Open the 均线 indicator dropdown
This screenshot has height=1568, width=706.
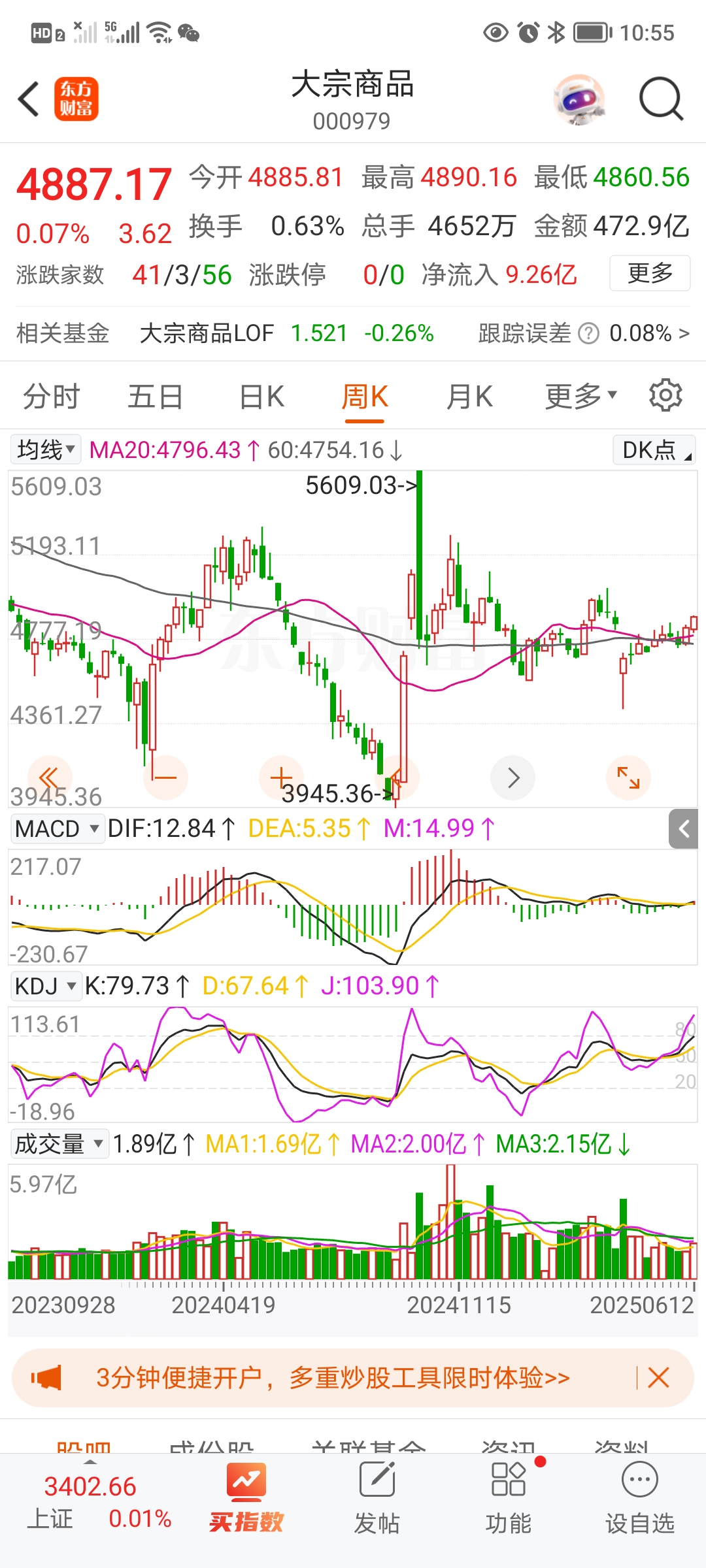[46, 449]
